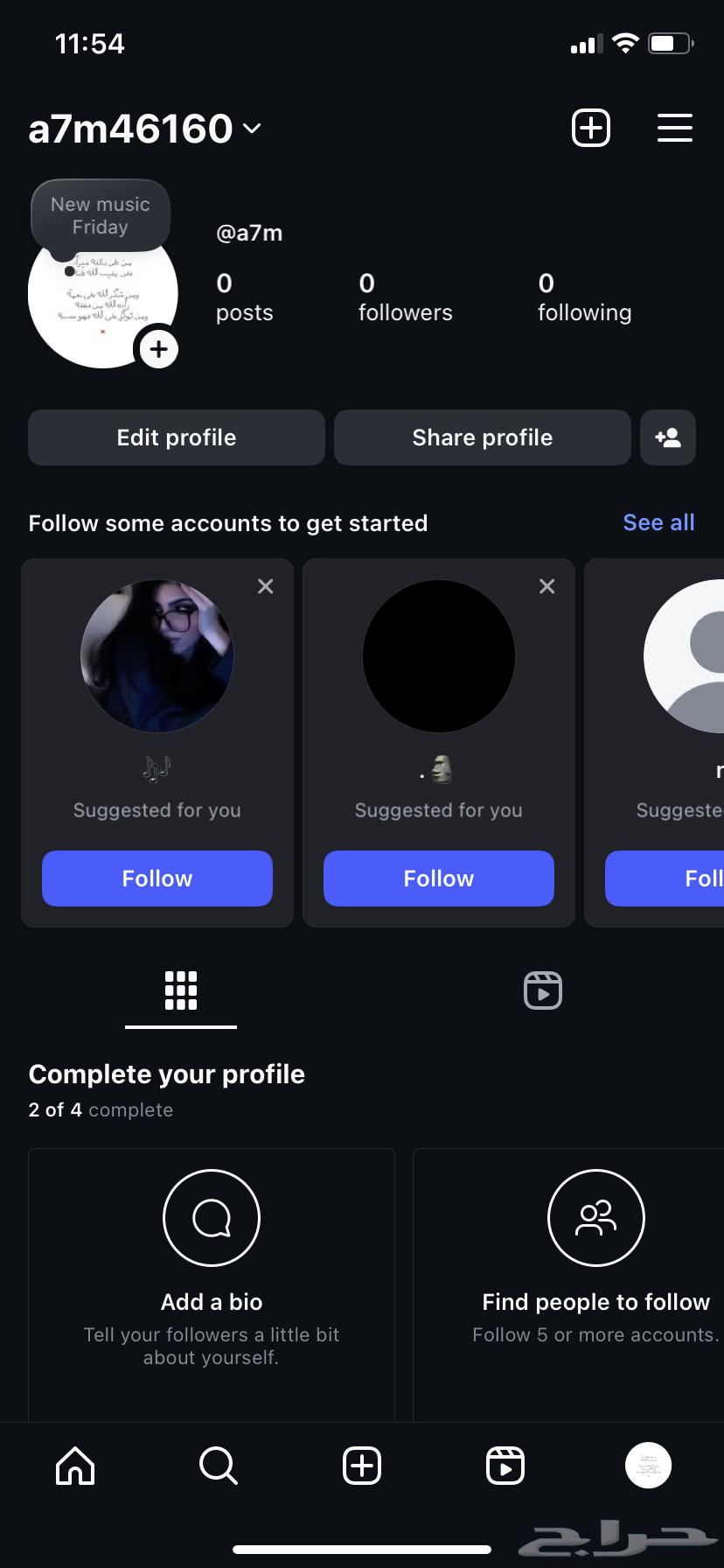Tap Share profile button
Image resolution: width=724 pixels, height=1568 pixels.
tap(482, 437)
